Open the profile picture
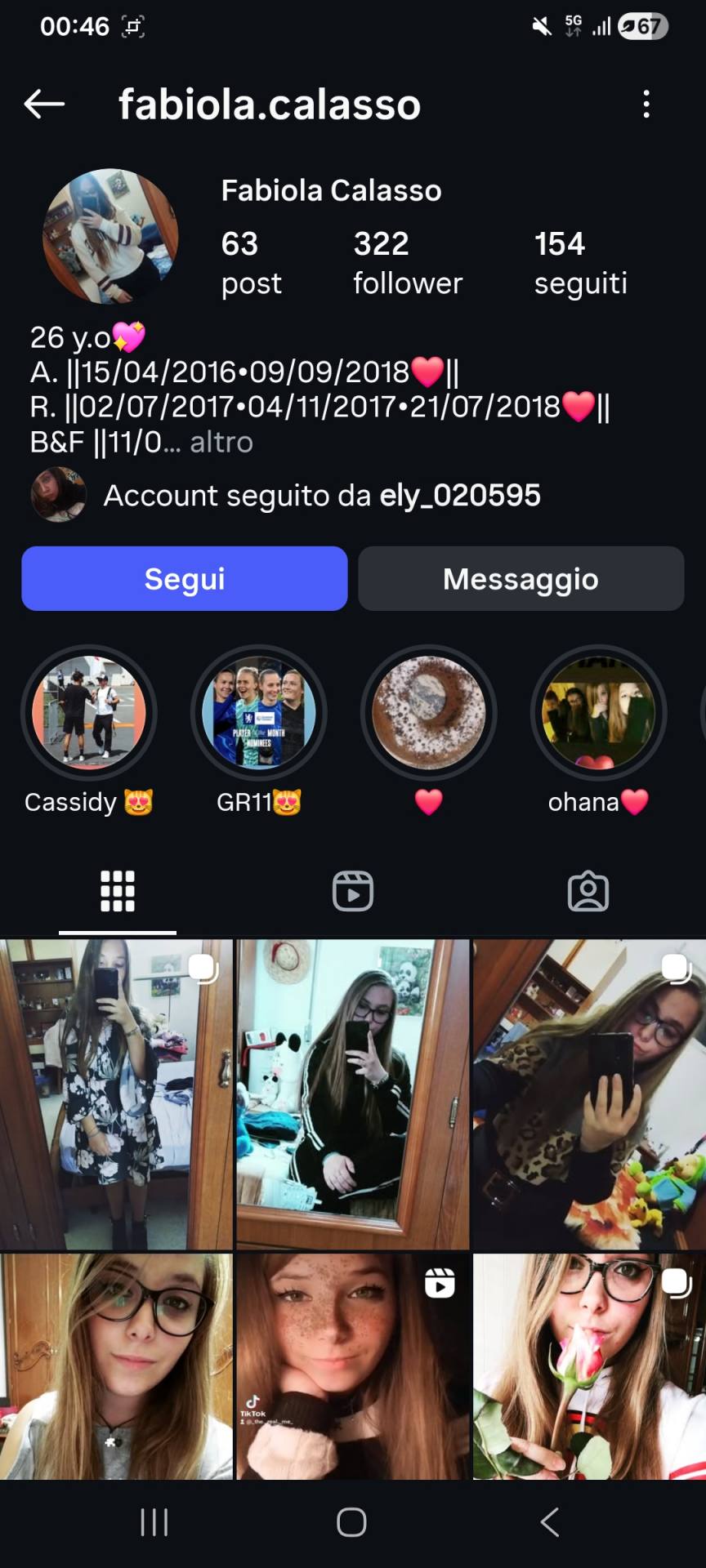706x1568 pixels. [110, 237]
